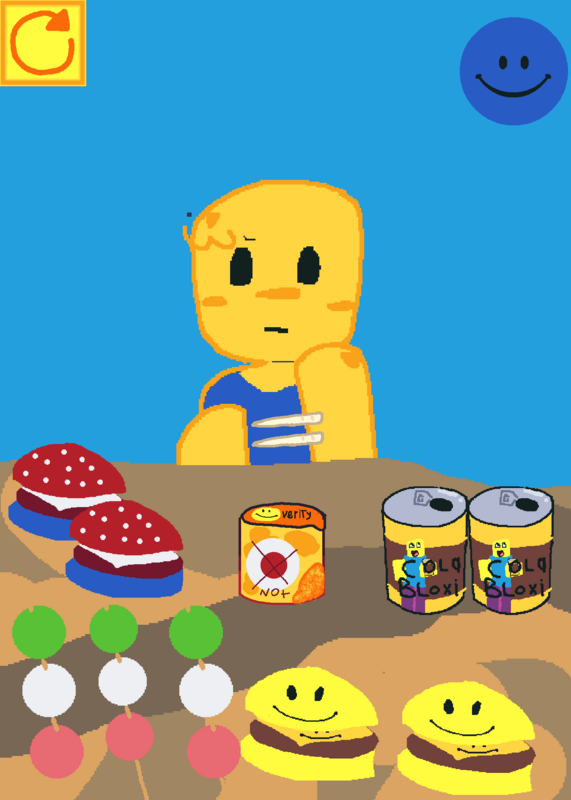This screenshot has height=800, width=571.
Task: Tap the blue smiley face mood icon
Action: [x=513, y=71]
